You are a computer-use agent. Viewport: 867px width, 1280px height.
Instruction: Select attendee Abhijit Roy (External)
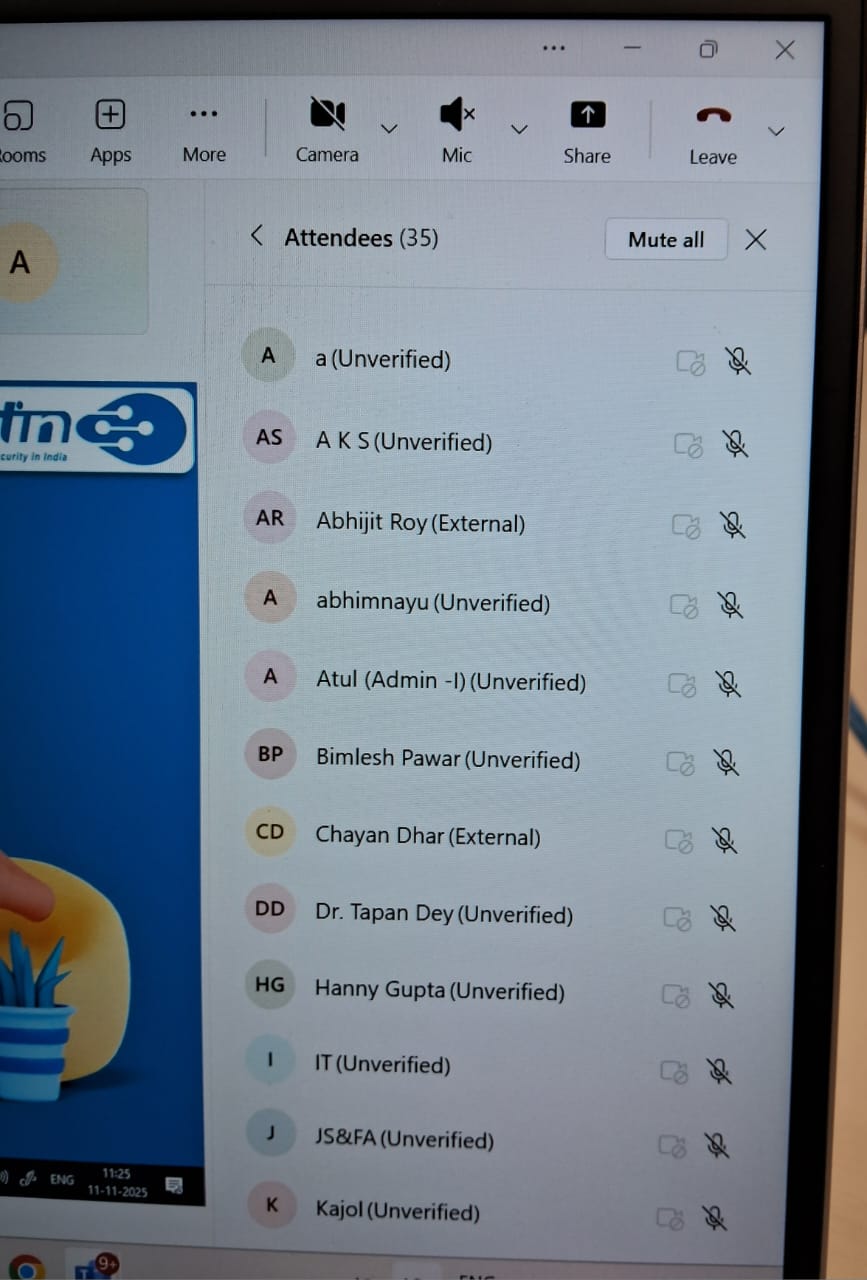(420, 522)
